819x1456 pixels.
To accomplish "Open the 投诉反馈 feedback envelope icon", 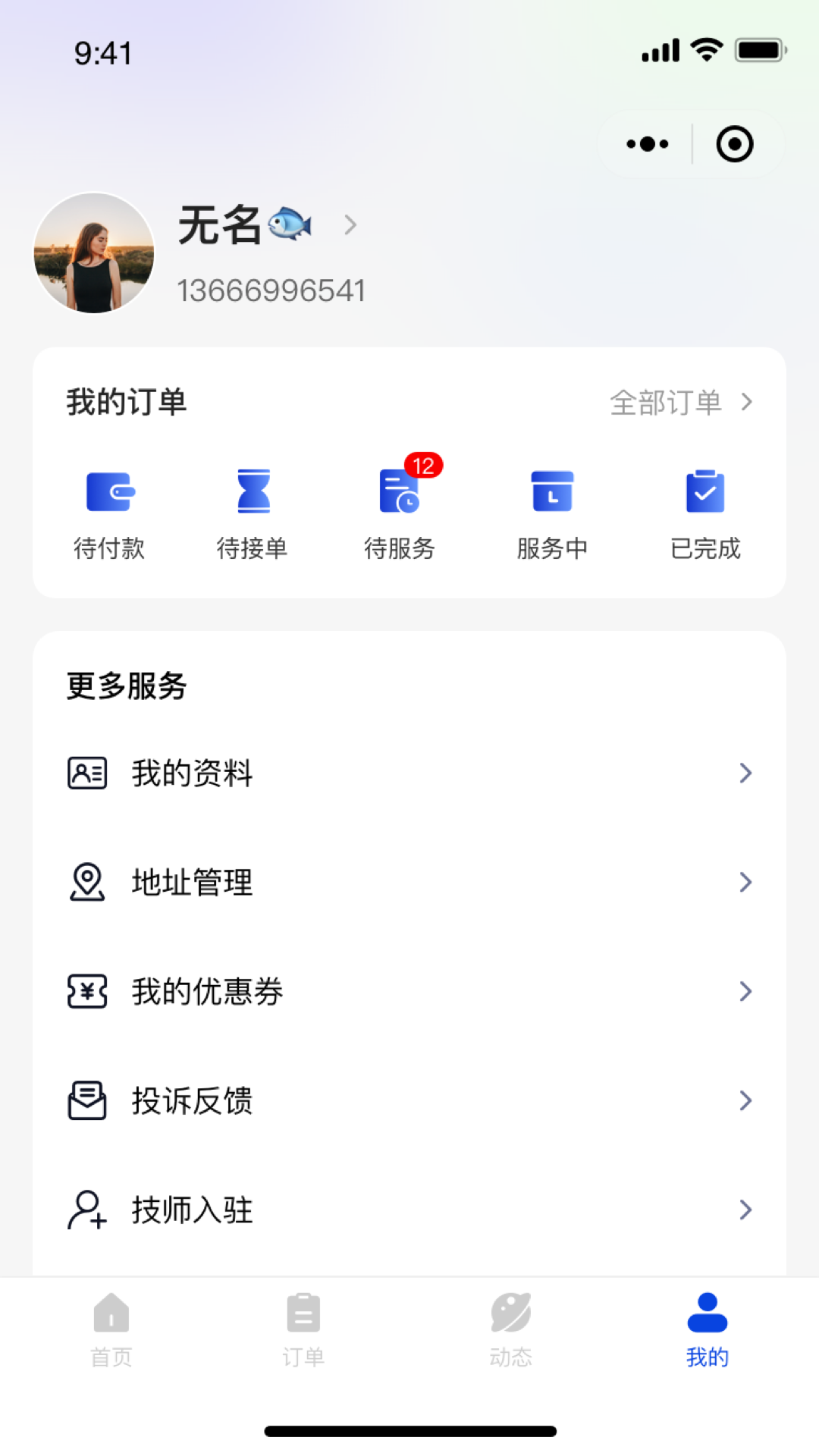I will [87, 1100].
